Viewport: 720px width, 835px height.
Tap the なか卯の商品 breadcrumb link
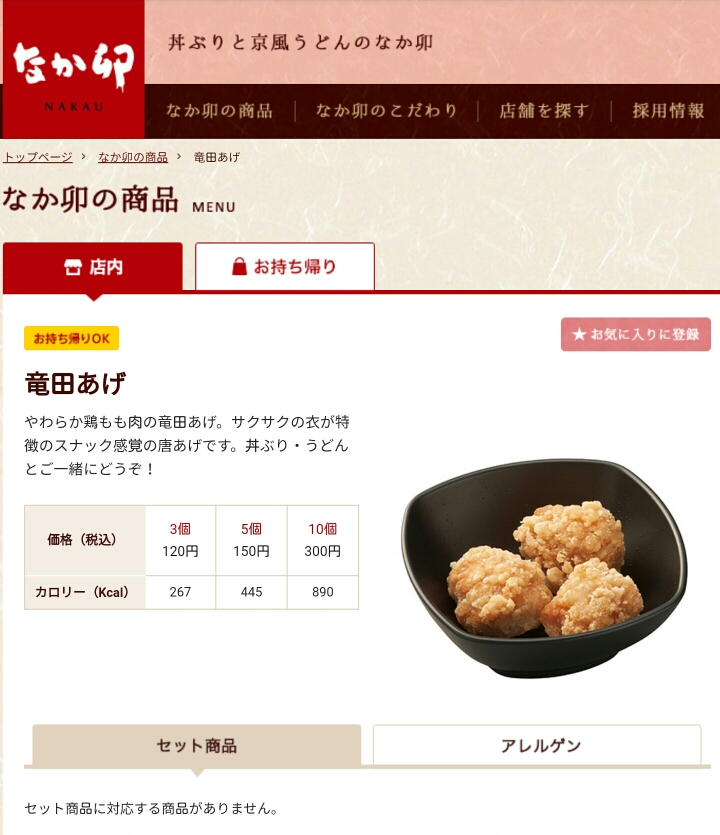coord(133,157)
